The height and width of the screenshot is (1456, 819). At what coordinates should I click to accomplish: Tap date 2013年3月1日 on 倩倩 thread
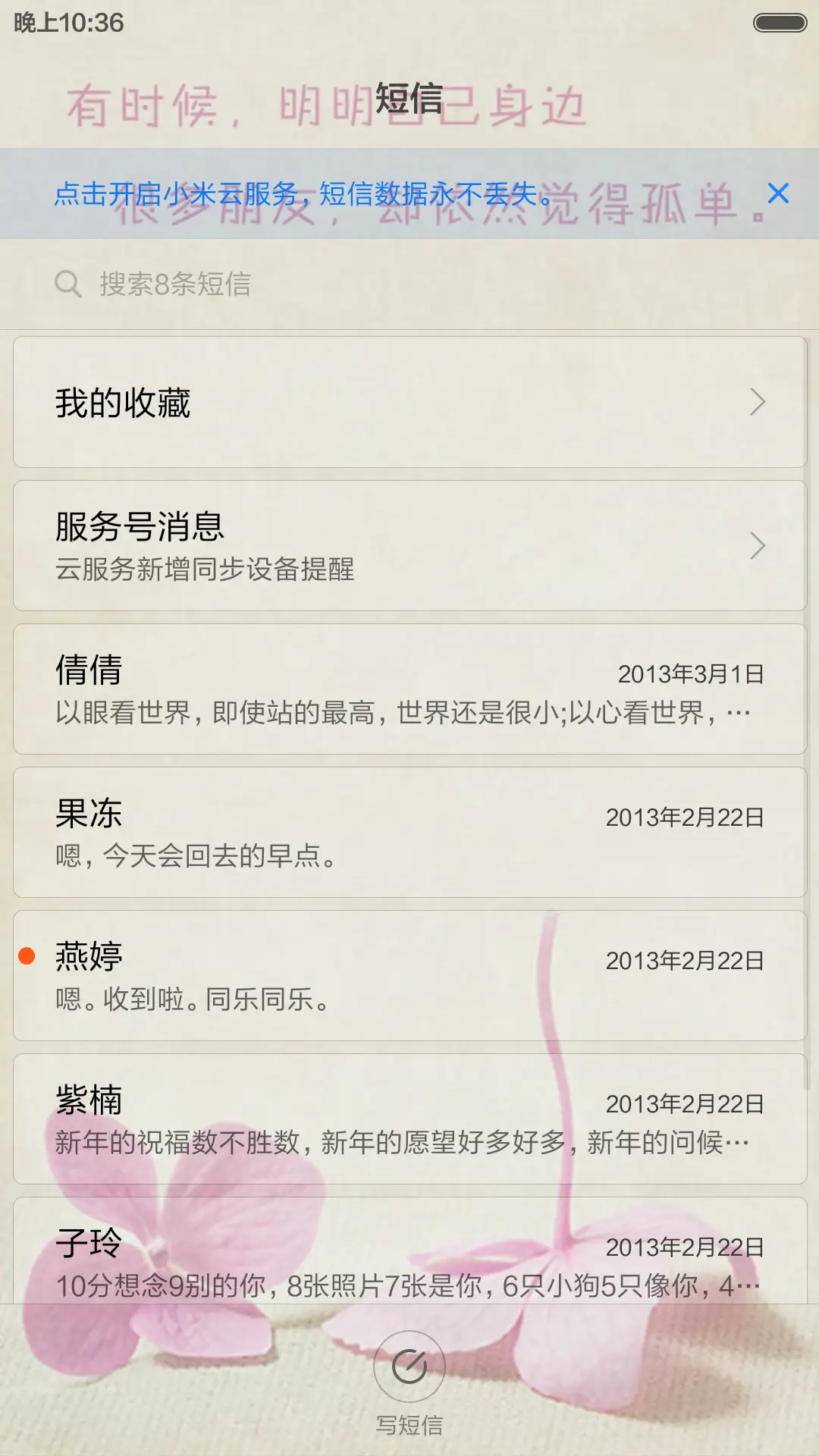coord(692,671)
